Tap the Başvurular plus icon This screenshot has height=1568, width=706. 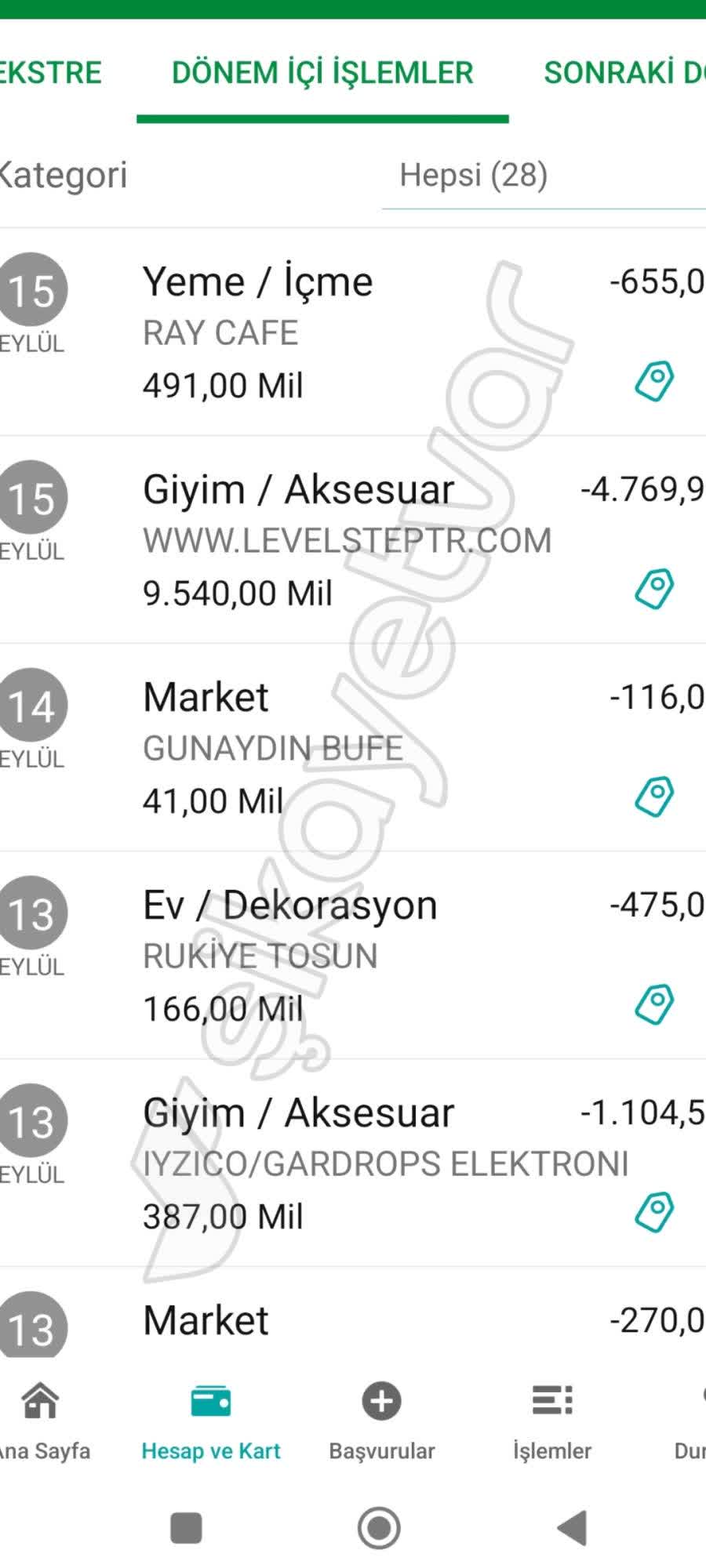380,1399
